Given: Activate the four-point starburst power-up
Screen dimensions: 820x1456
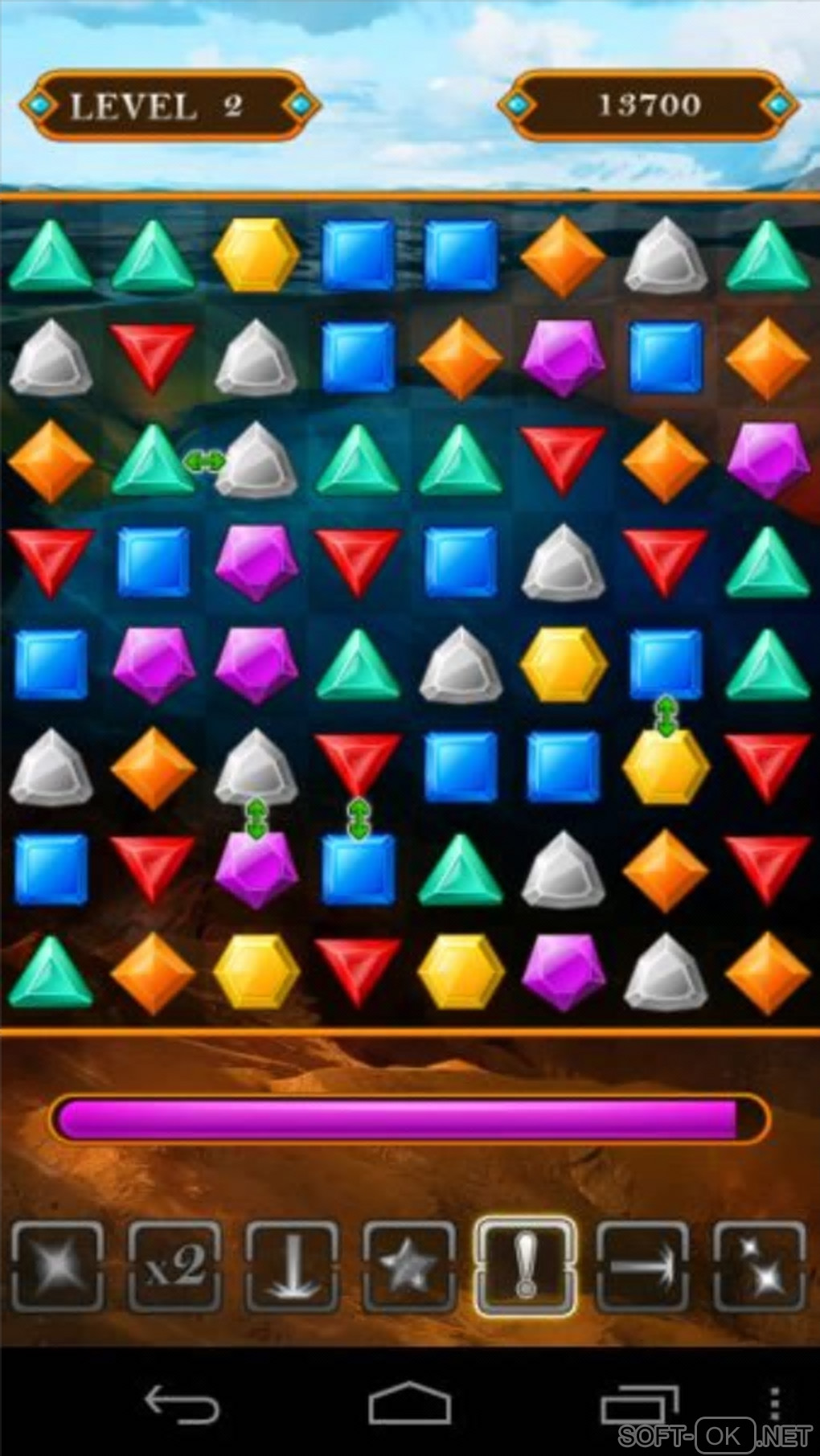Looking at the screenshot, I should pos(58,1267).
